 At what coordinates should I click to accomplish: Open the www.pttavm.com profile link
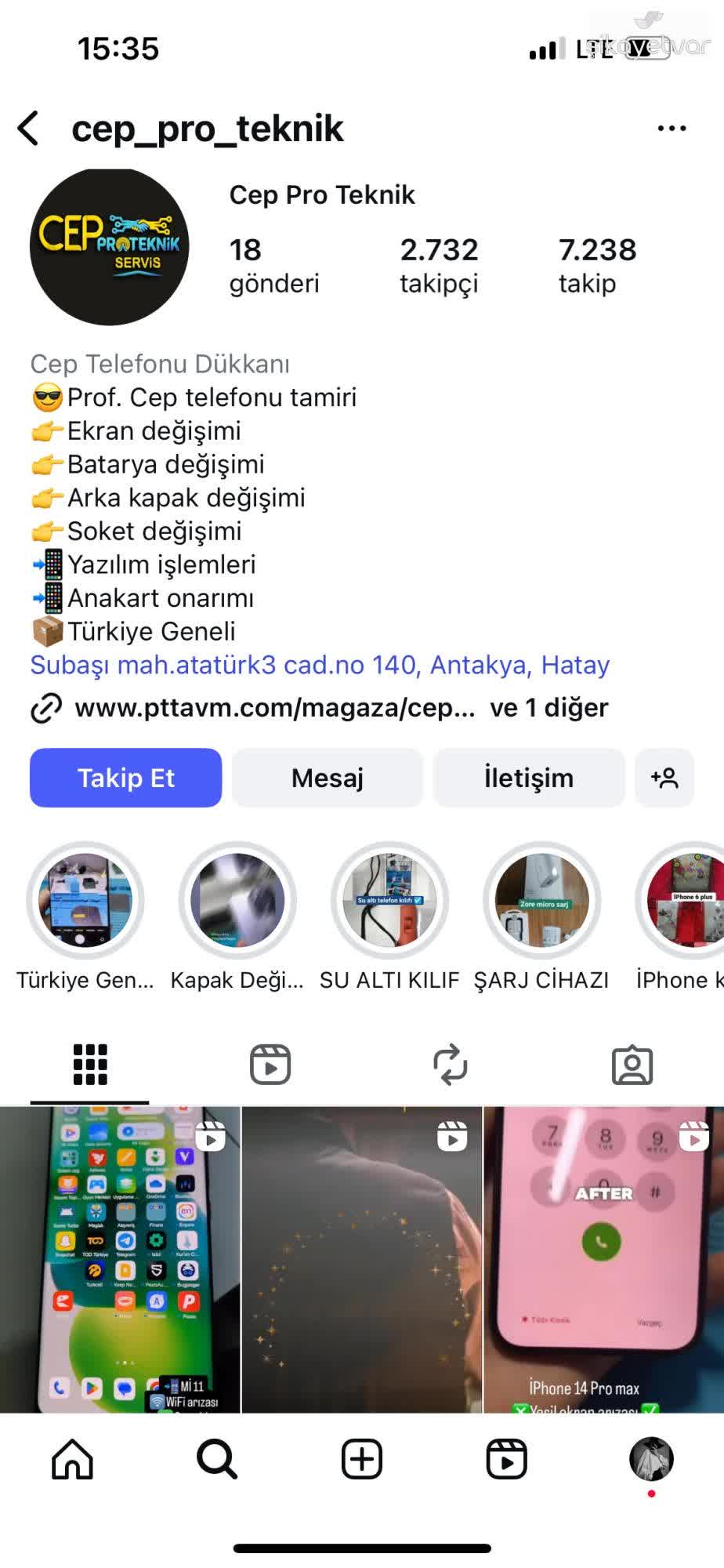pyautogui.click(x=274, y=707)
